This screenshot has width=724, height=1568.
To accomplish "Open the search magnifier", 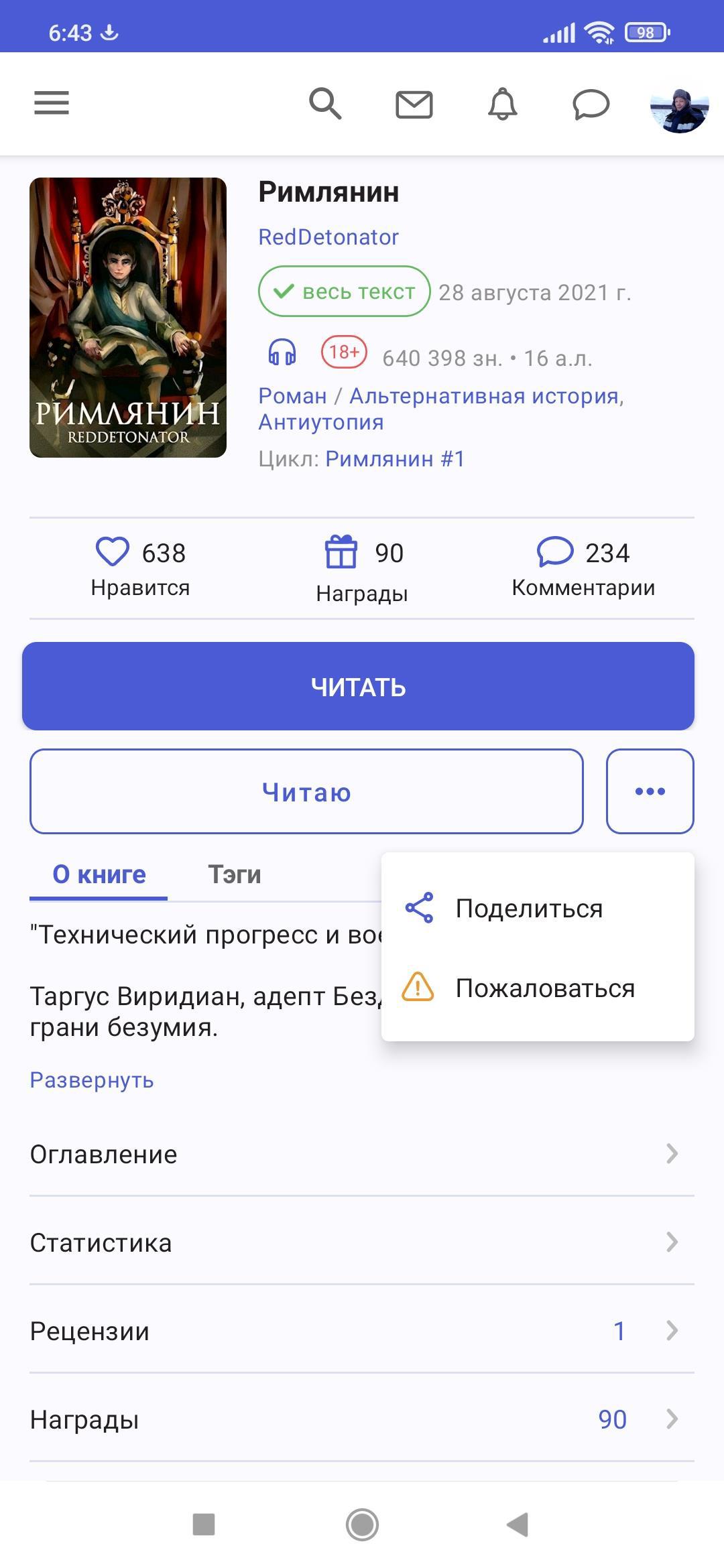I will point(325,104).
